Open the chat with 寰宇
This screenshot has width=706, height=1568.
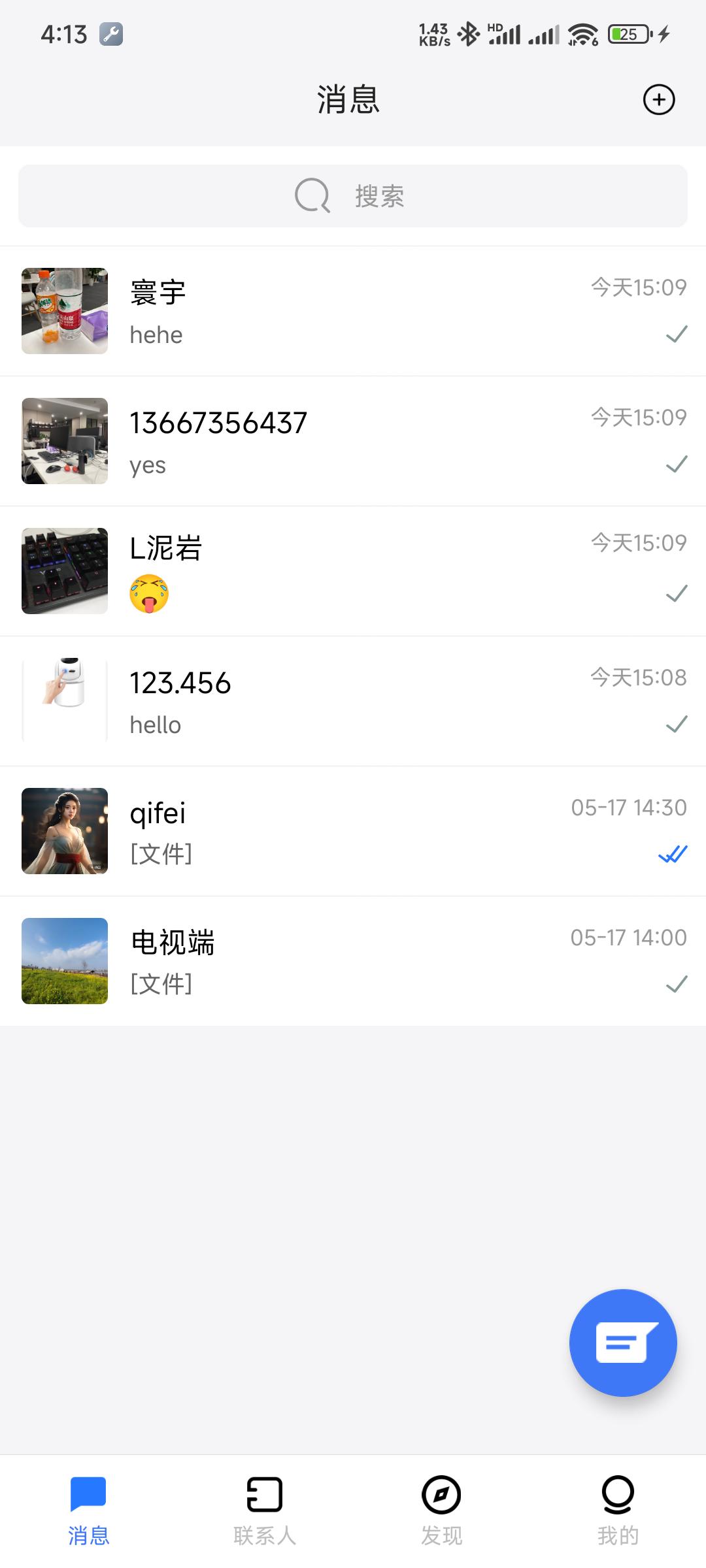[x=353, y=311]
